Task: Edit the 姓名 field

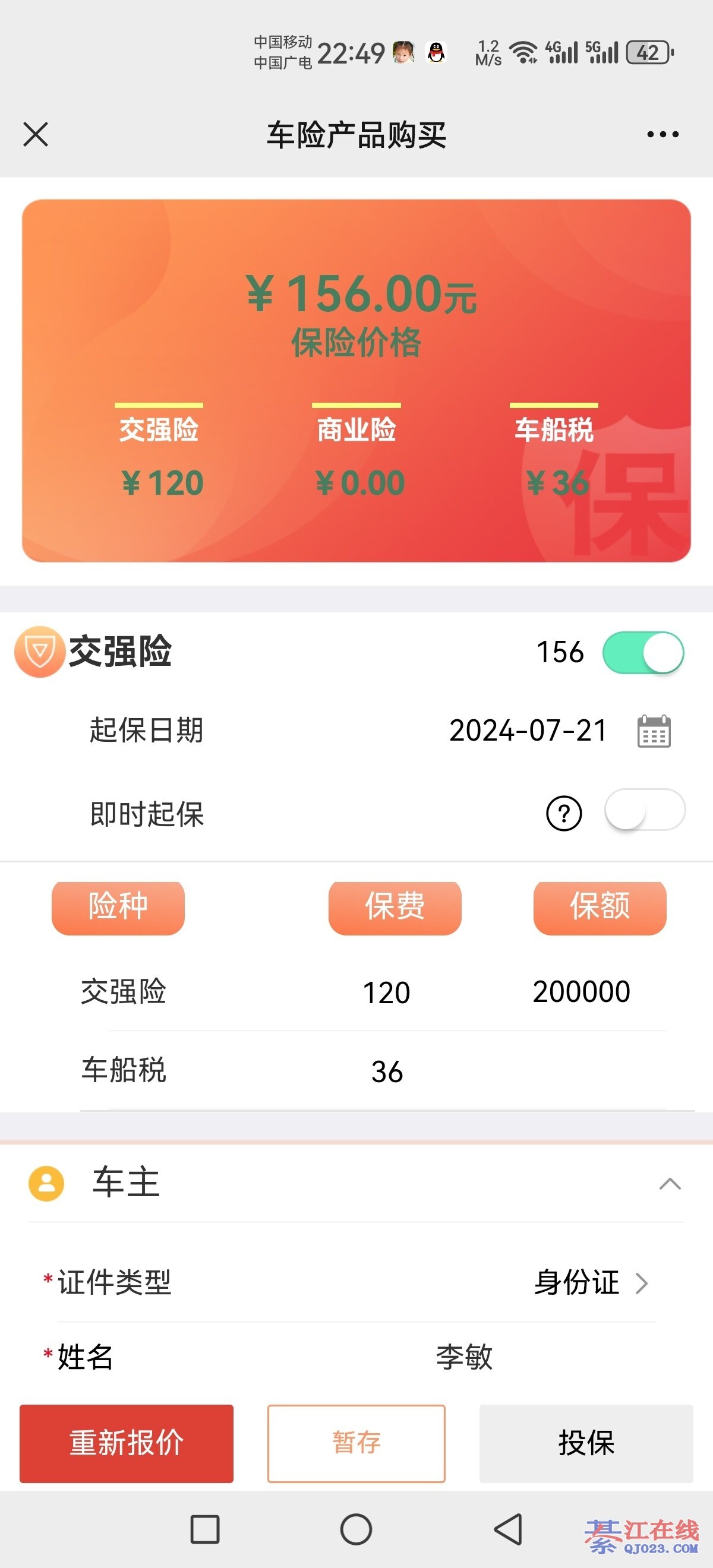Action: point(464,1357)
